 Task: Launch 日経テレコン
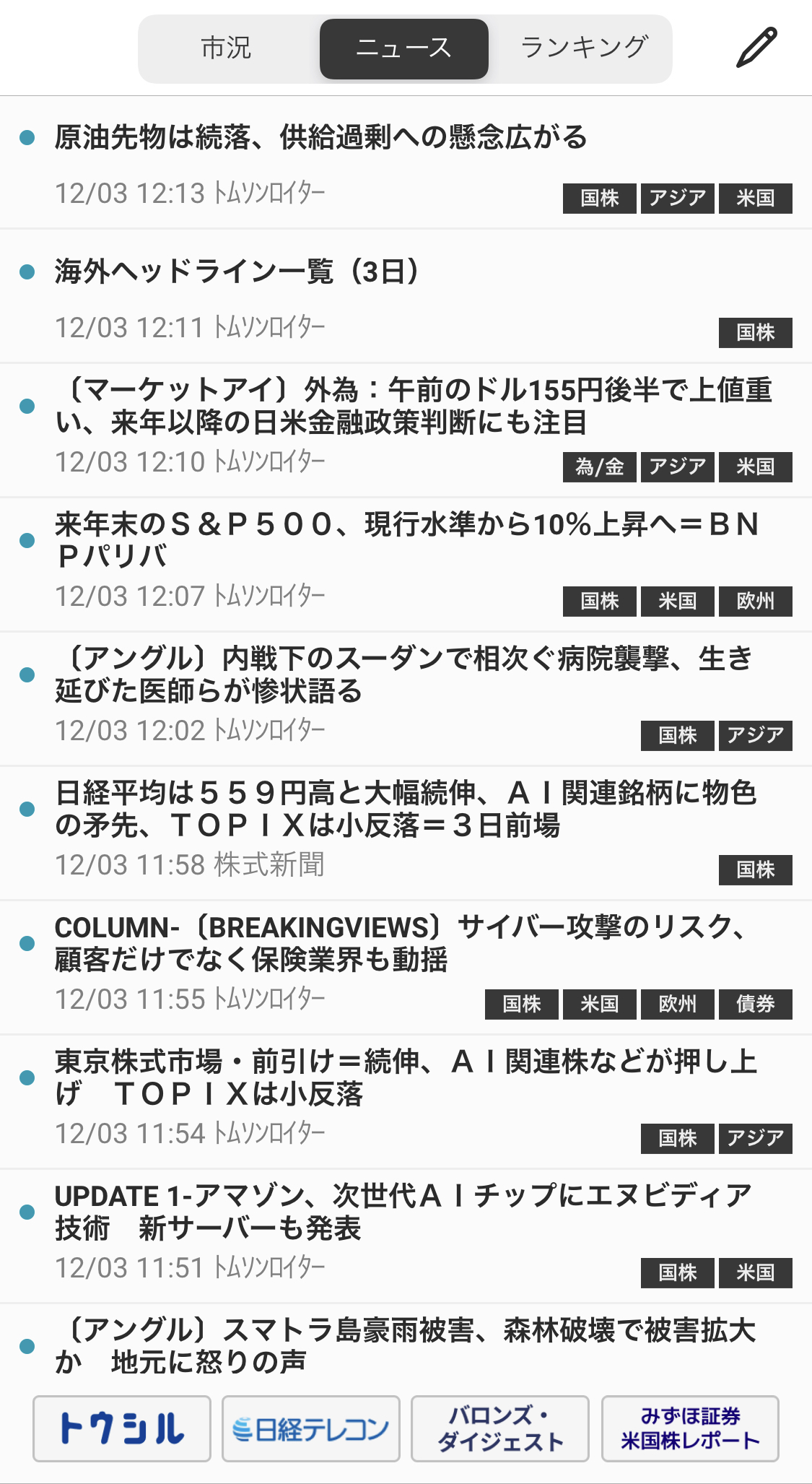[311, 1428]
